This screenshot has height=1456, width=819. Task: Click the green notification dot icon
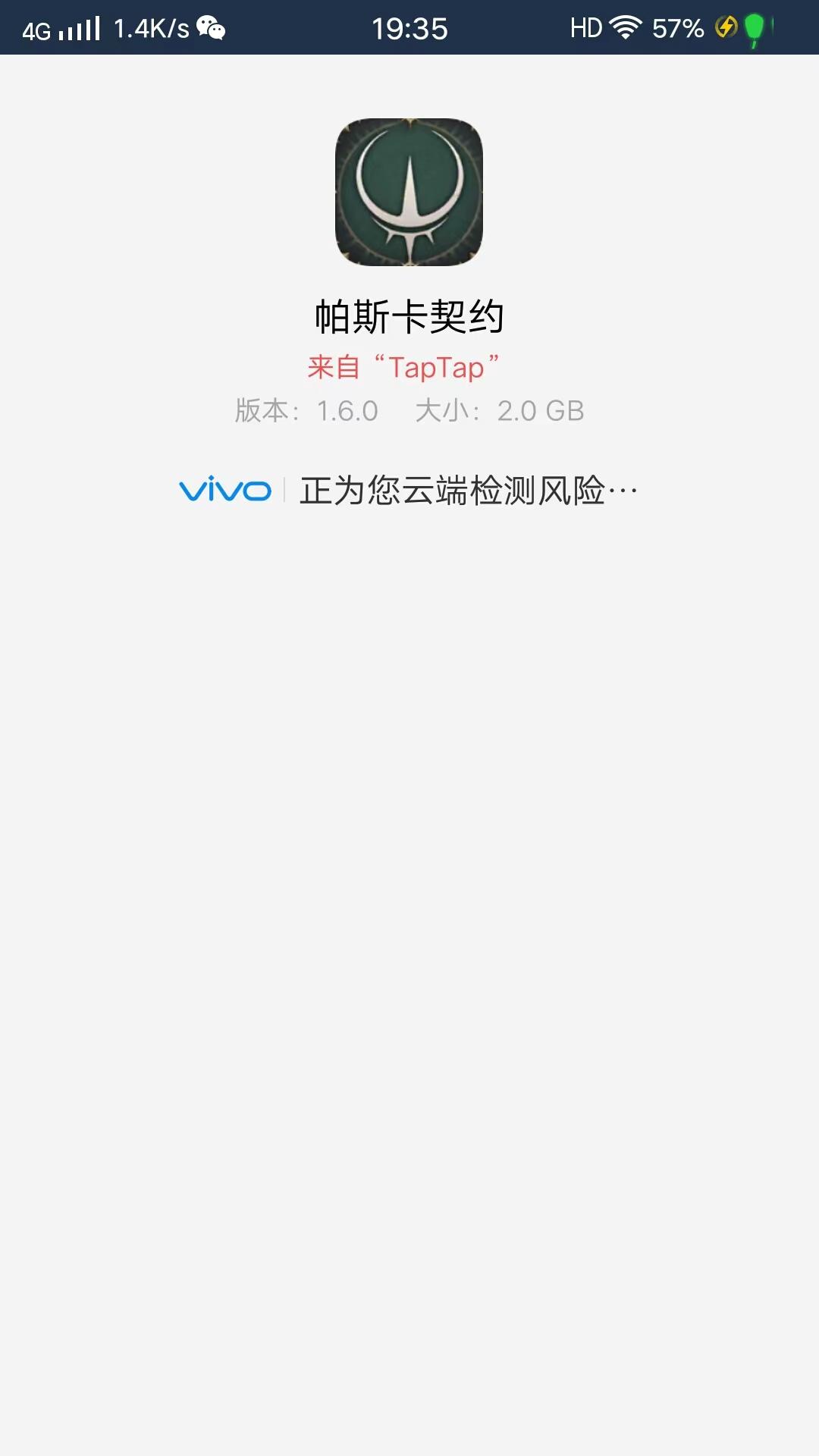[x=755, y=28]
